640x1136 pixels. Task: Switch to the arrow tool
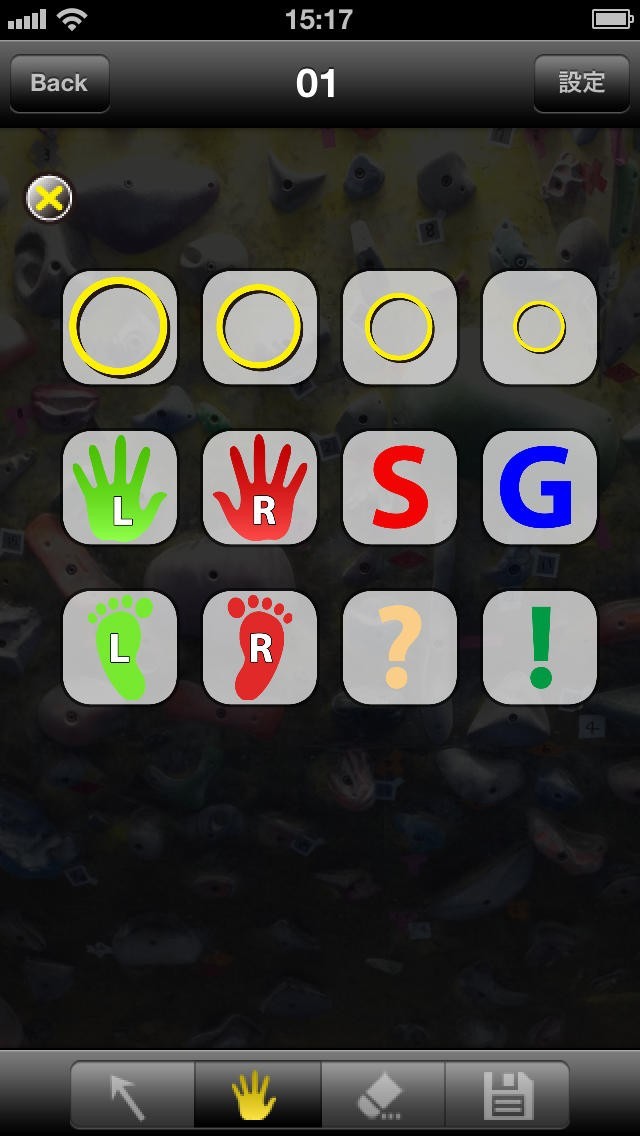132,1096
